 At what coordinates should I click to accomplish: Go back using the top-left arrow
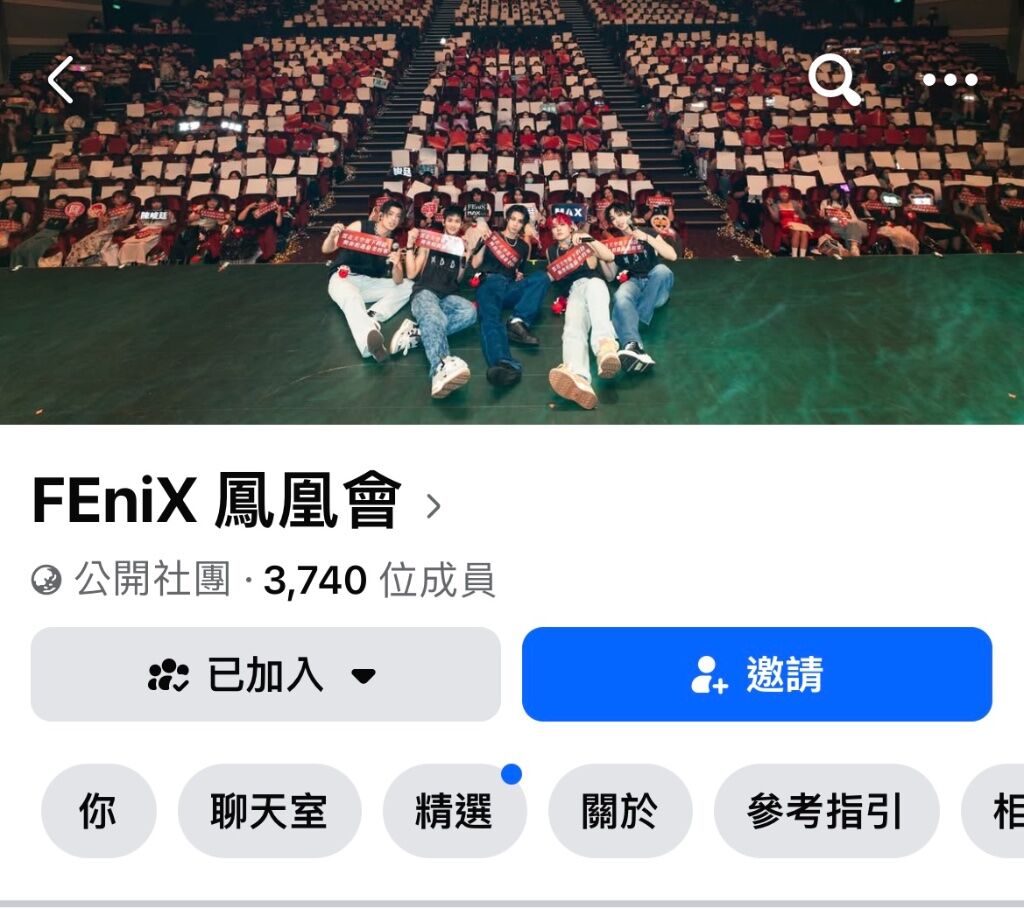[x=62, y=80]
